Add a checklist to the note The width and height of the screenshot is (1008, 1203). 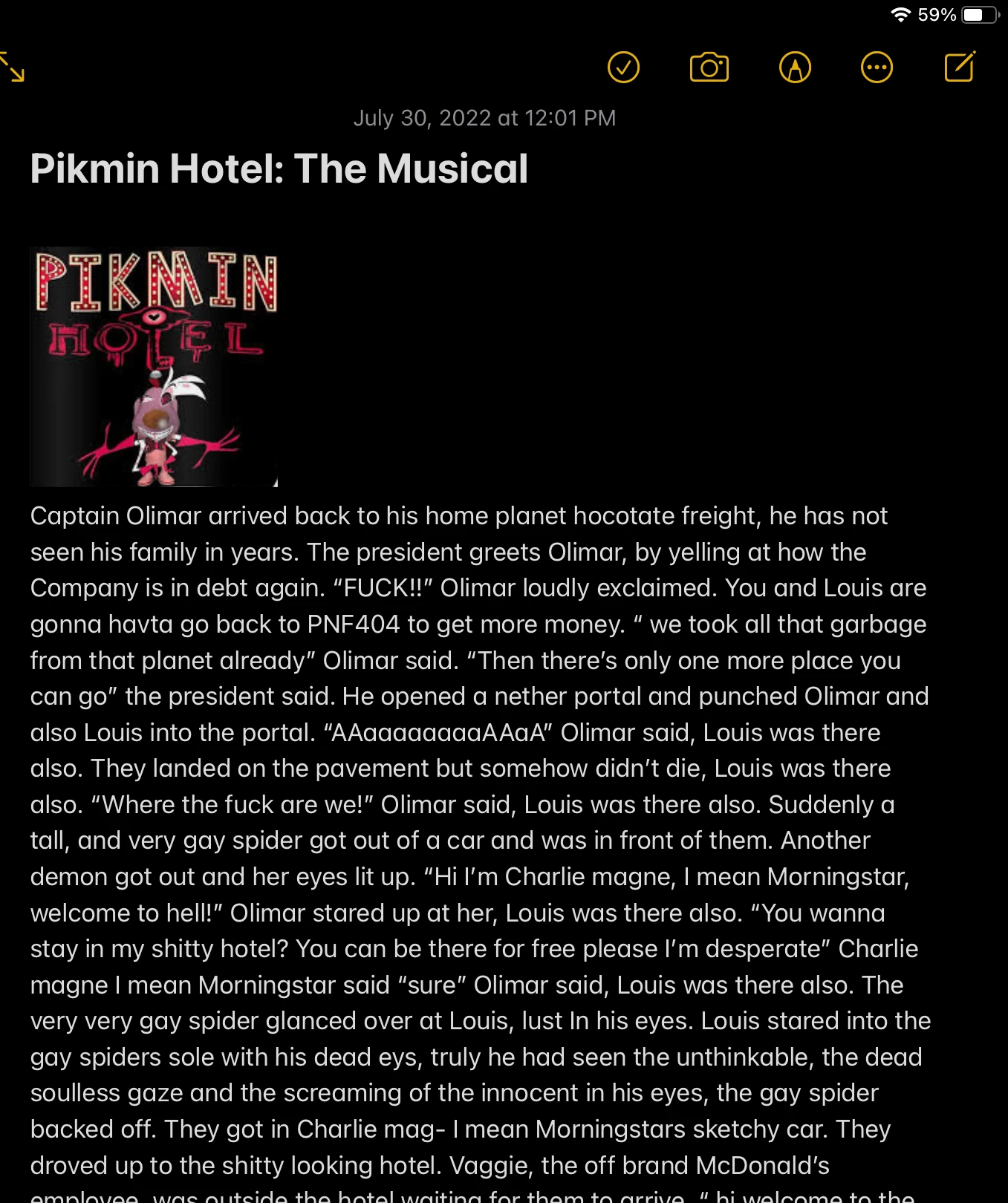pos(623,68)
